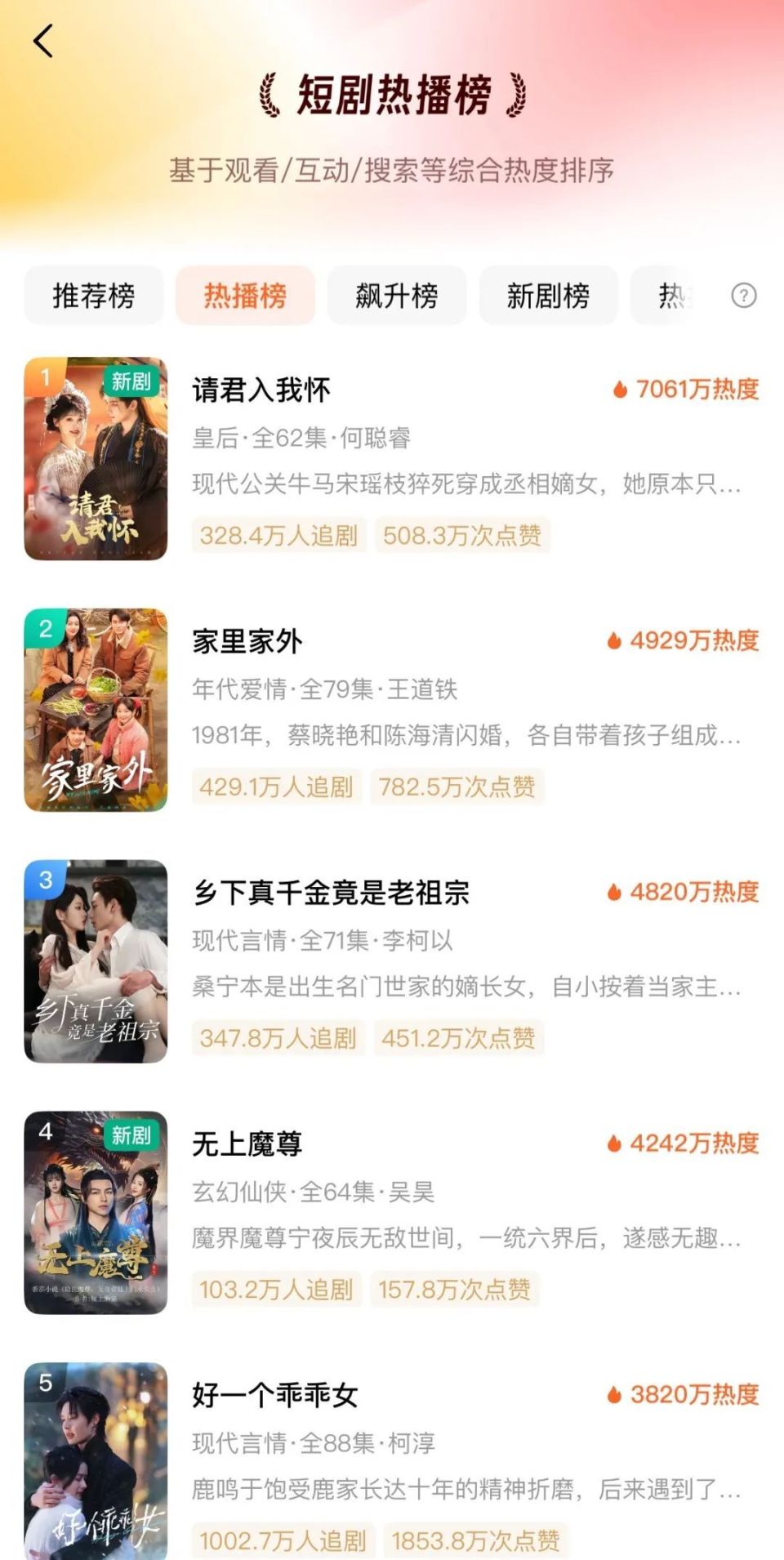Open the drama 好一个乖乖女

(275, 1395)
